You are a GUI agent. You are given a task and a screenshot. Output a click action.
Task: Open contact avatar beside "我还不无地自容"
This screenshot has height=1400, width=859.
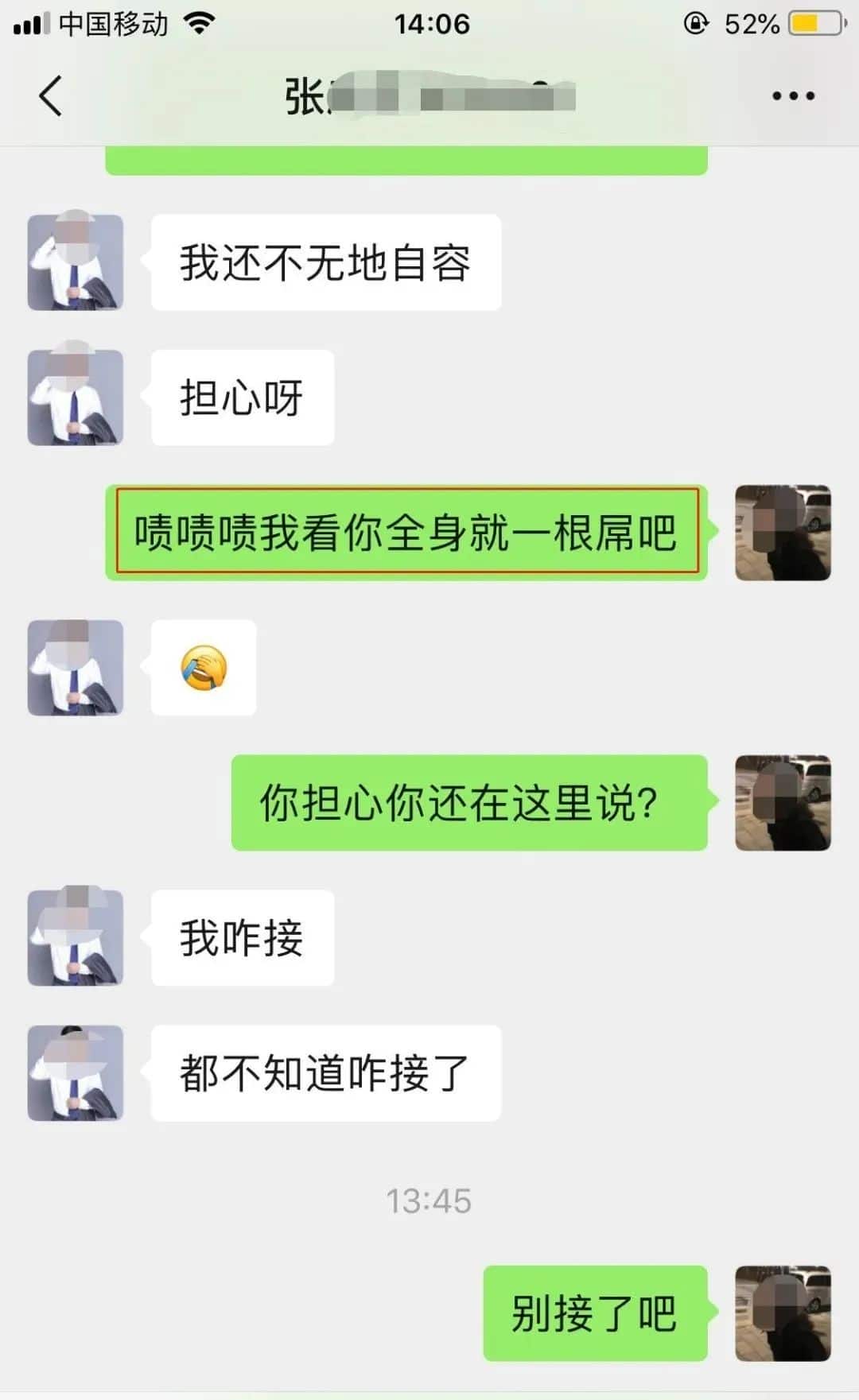coord(76,262)
